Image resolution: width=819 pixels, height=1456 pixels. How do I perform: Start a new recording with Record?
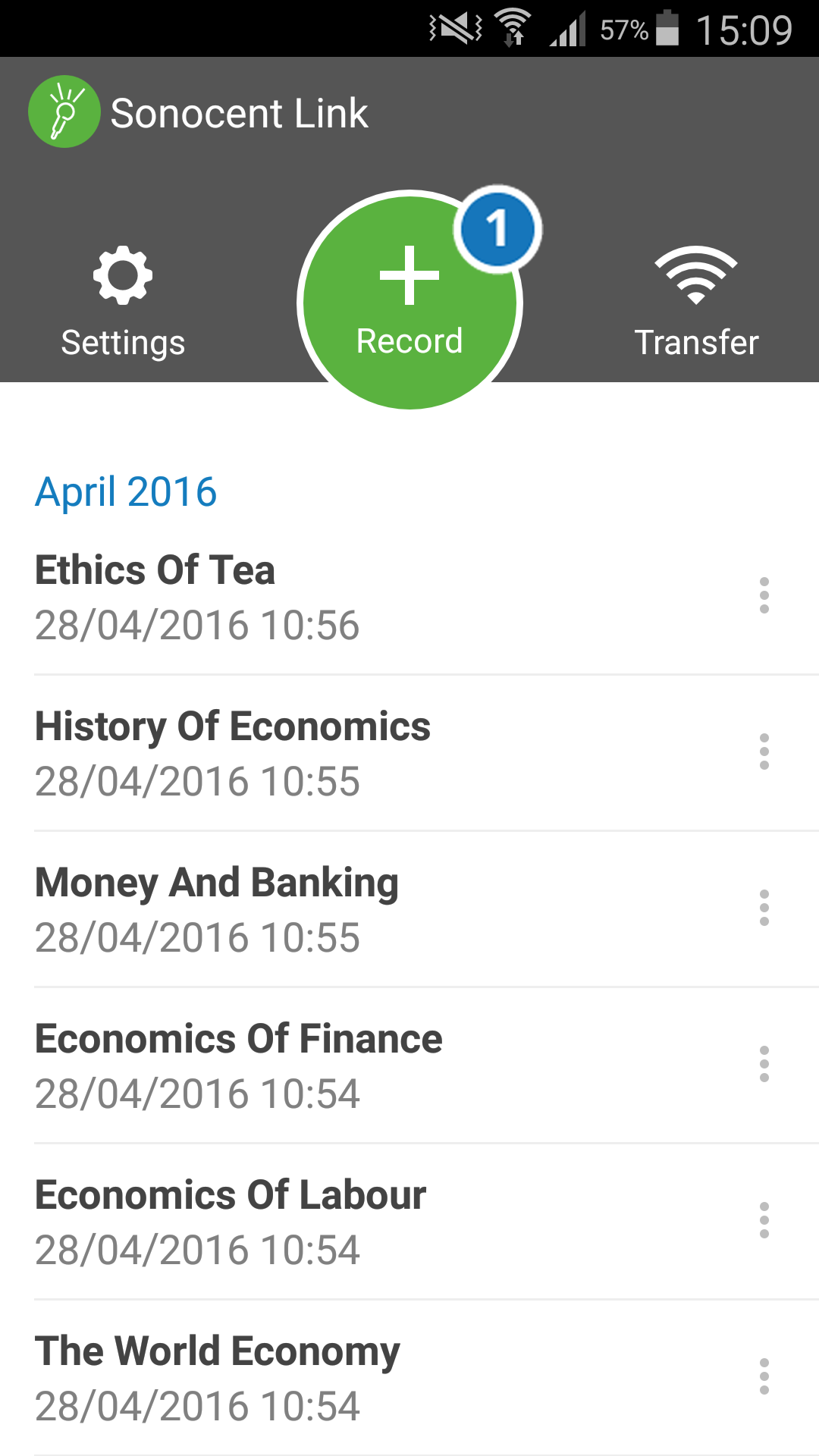(x=409, y=301)
